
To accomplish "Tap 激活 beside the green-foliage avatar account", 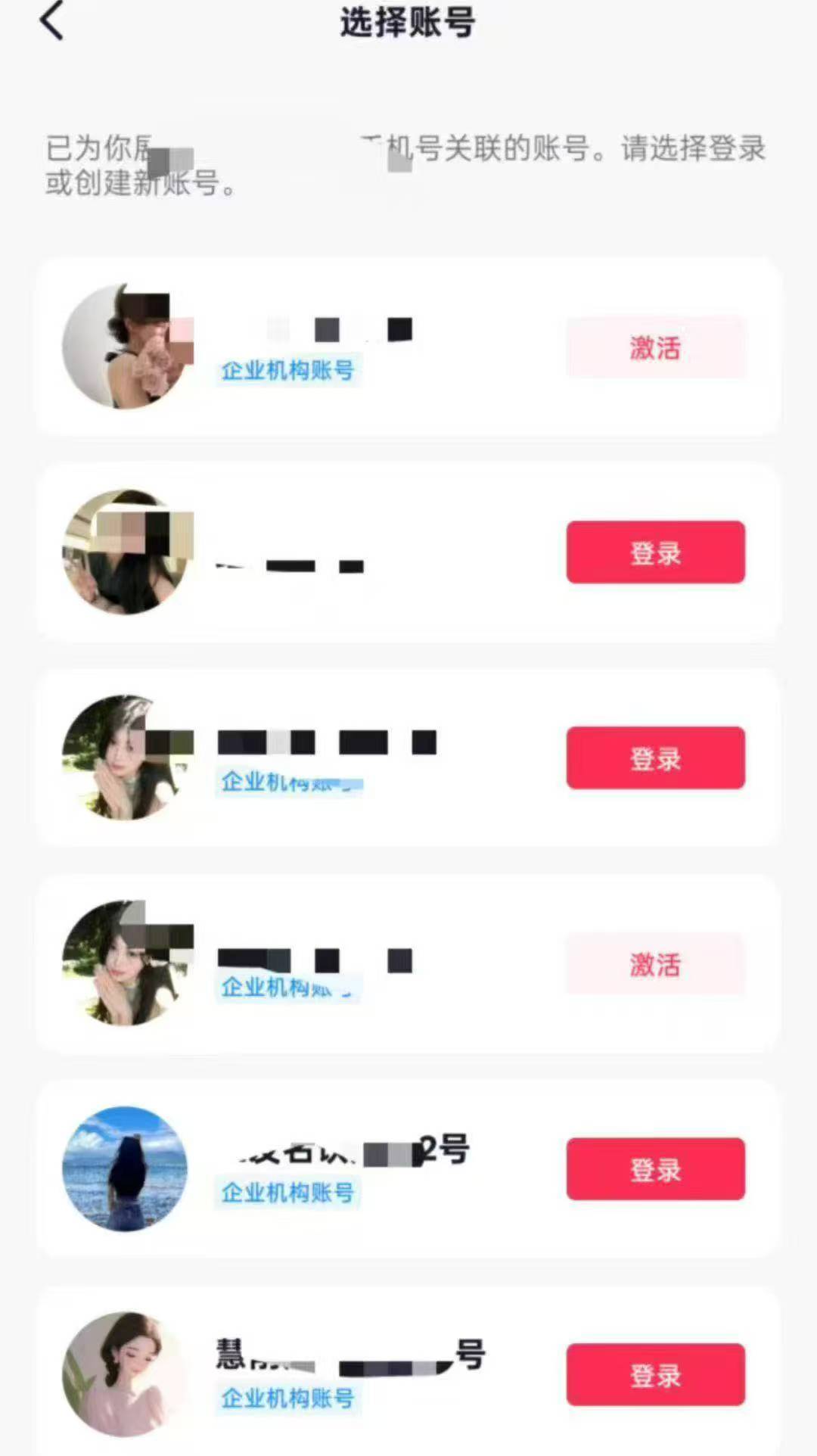I will [655, 964].
